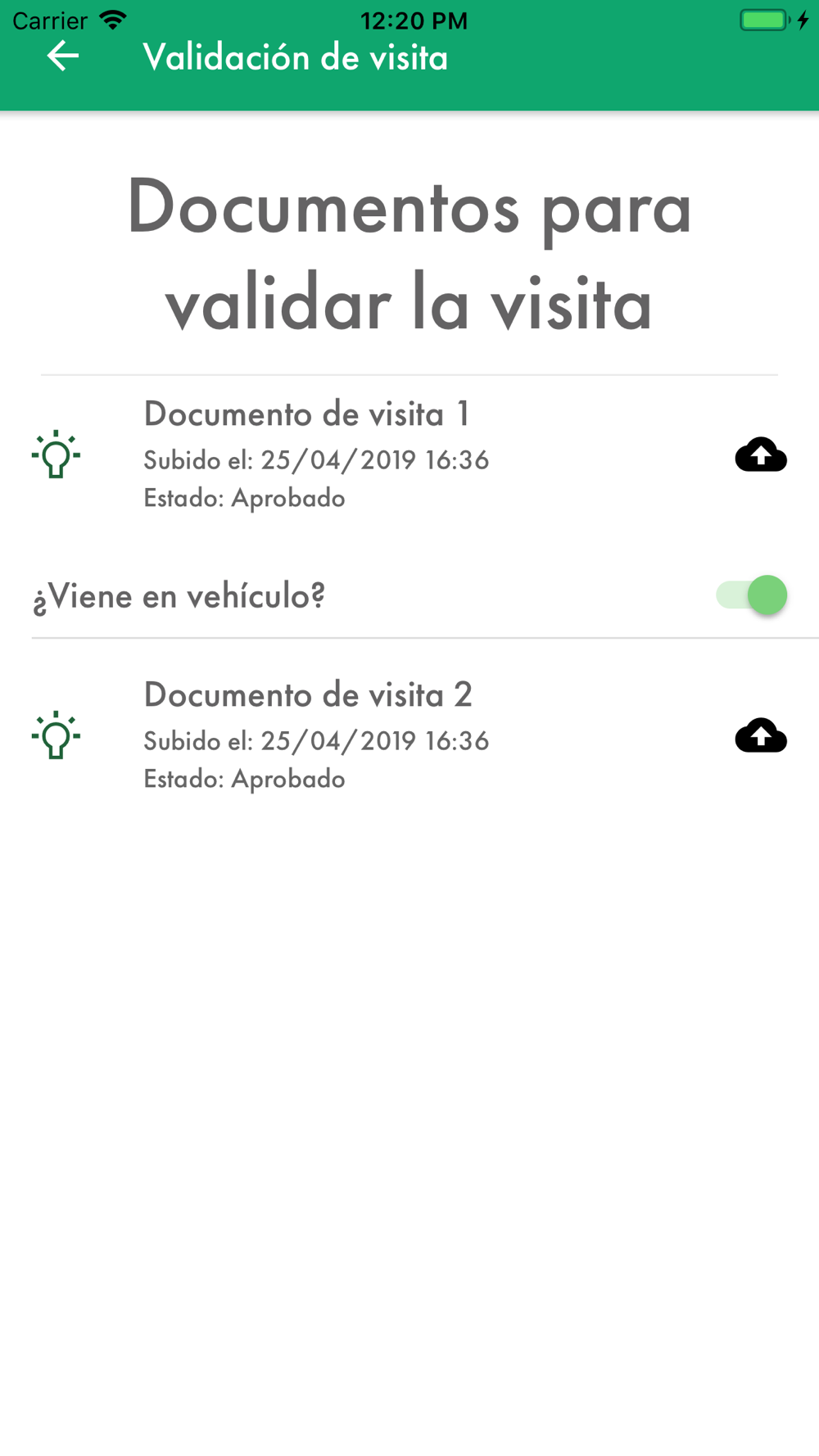The height and width of the screenshot is (1456, 819).
Task: Toggle off ¿Viene en vehículo? switch
Action: pyautogui.click(x=752, y=595)
